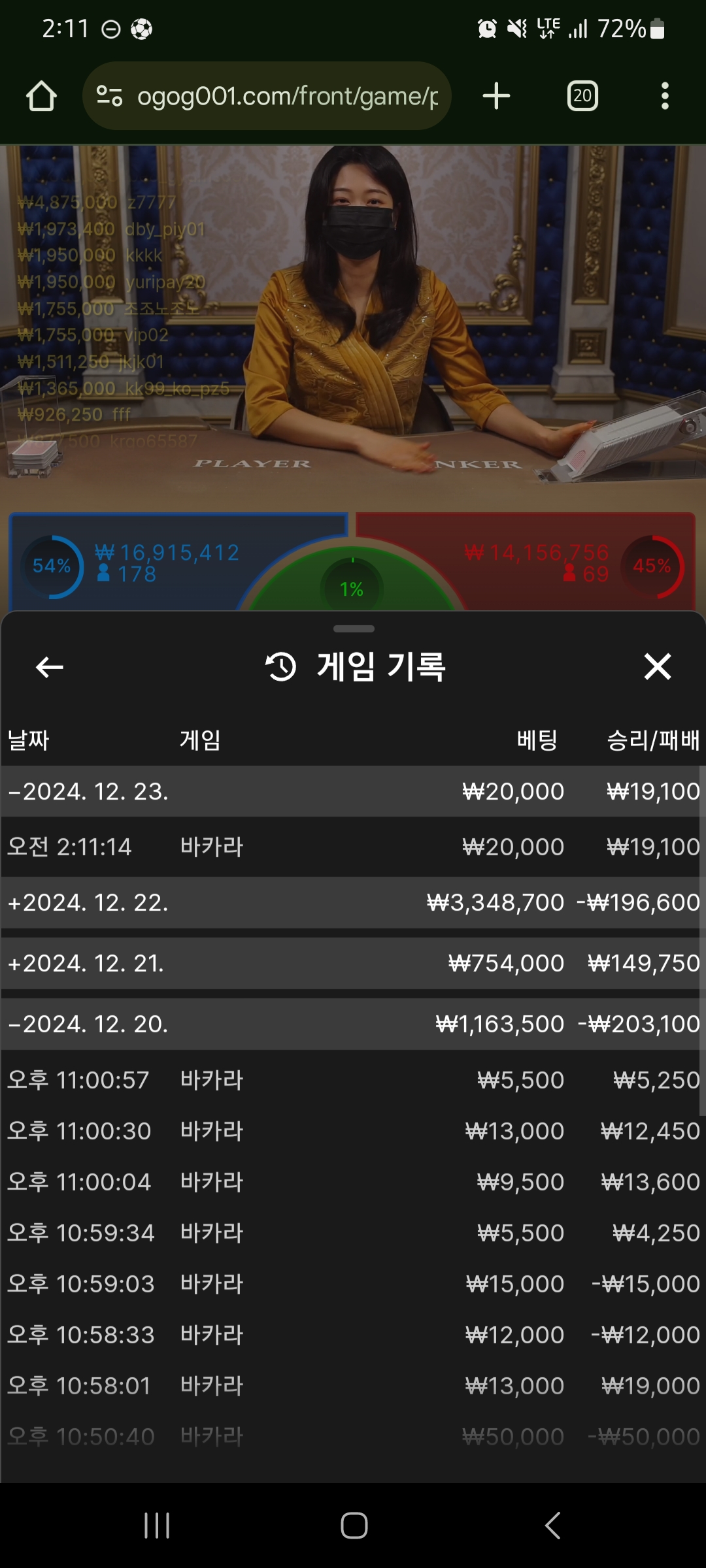The height and width of the screenshot is (1568, 706).
Task: Open the 오전 2:11:14 baccarat record
Action: [353, 847]
